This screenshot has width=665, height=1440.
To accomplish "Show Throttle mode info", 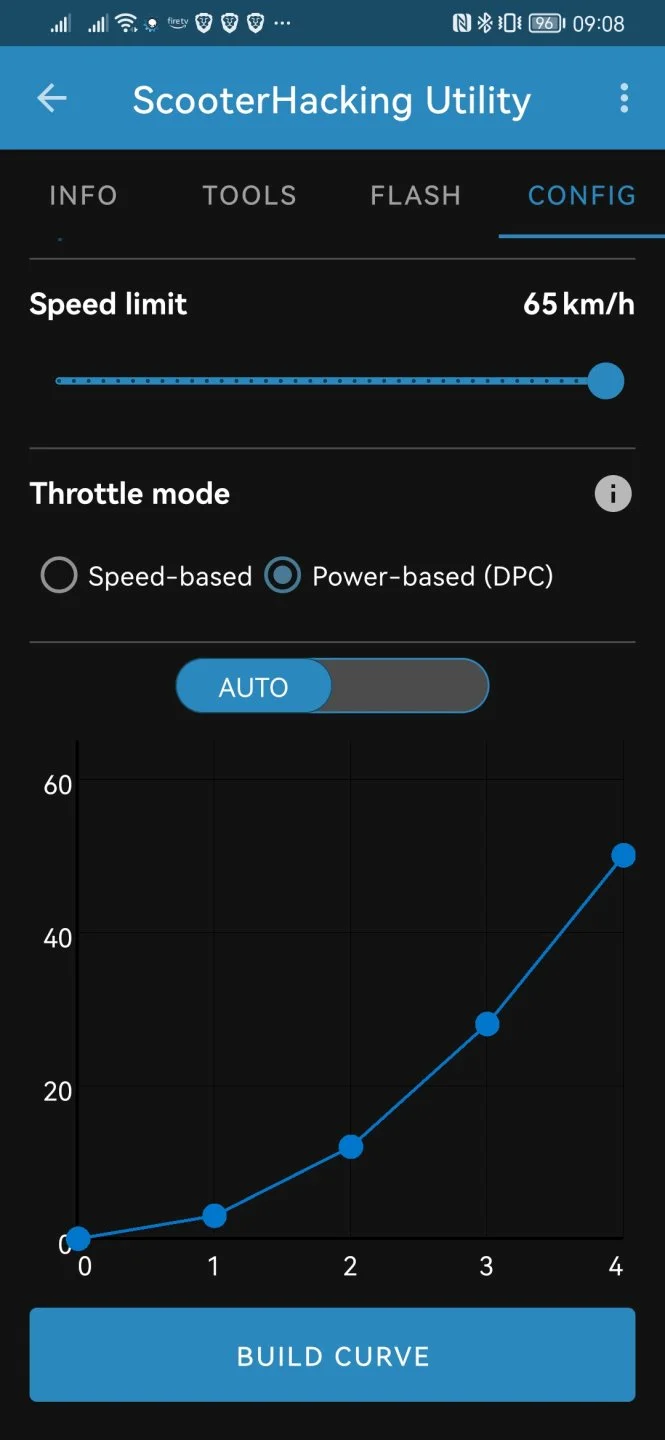I will point(613,494).
